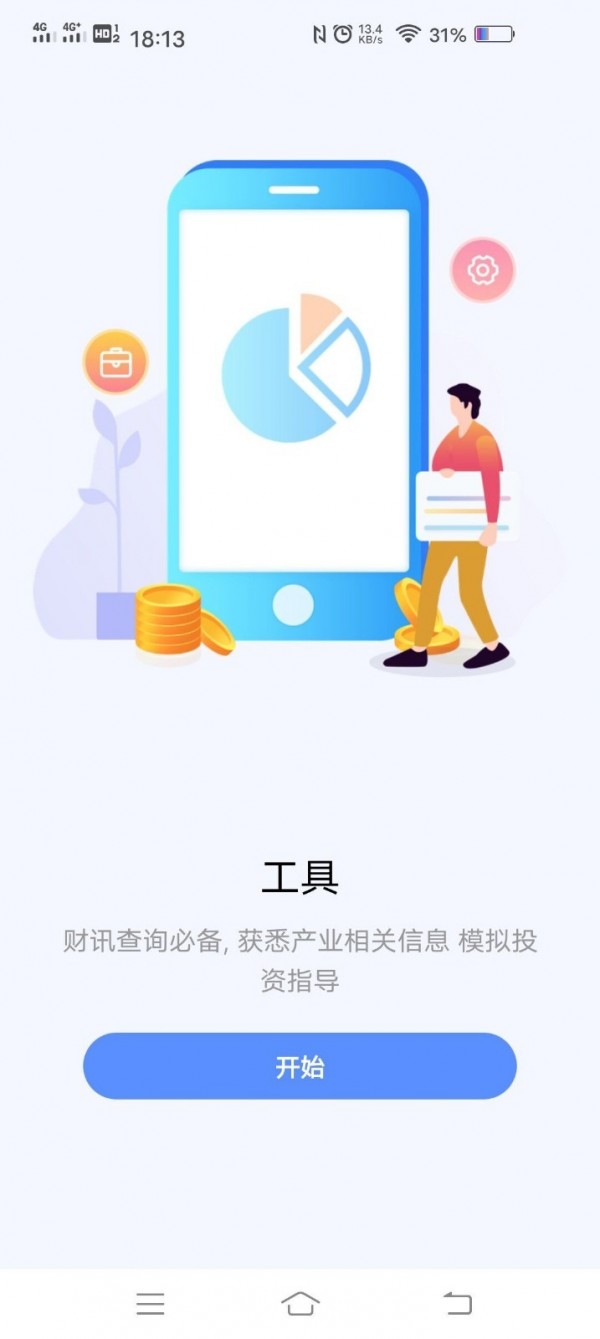Image resolution: width=600 pixels, height=1339 pixels.
Task: Tap the 开始 button to start
Action: coord(299,1066)
